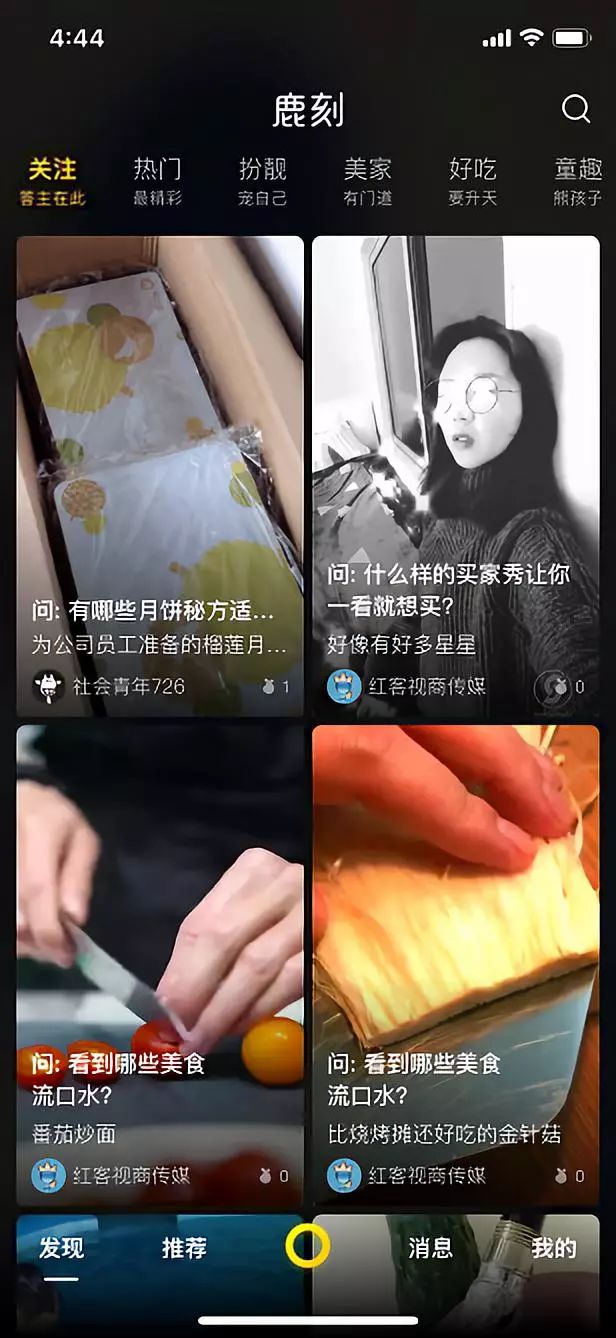Open the search magnifier icon
616x1338 pixels.
[576, 109]
